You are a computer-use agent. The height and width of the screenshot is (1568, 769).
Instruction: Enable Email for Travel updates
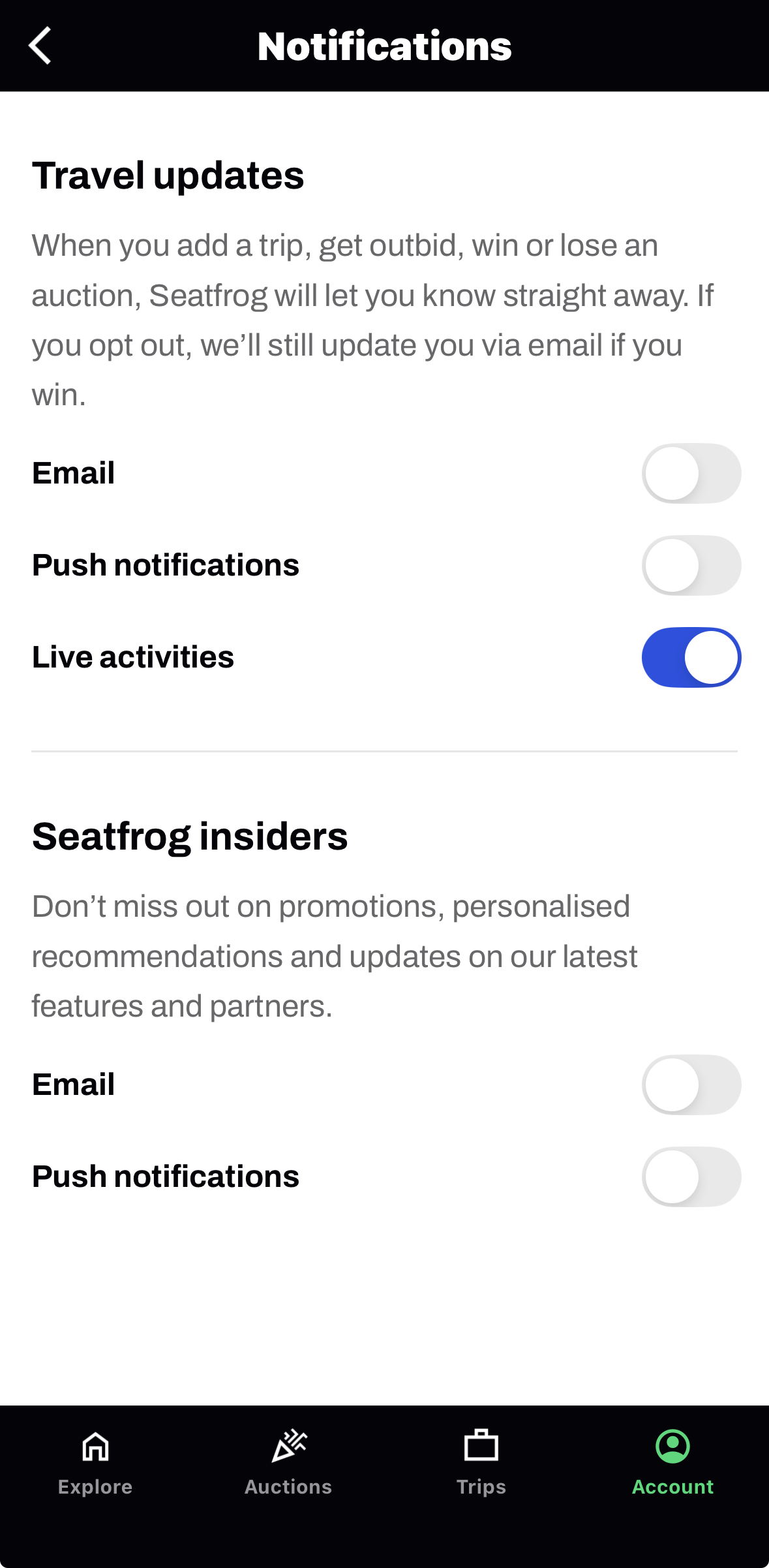coord(691,474)
